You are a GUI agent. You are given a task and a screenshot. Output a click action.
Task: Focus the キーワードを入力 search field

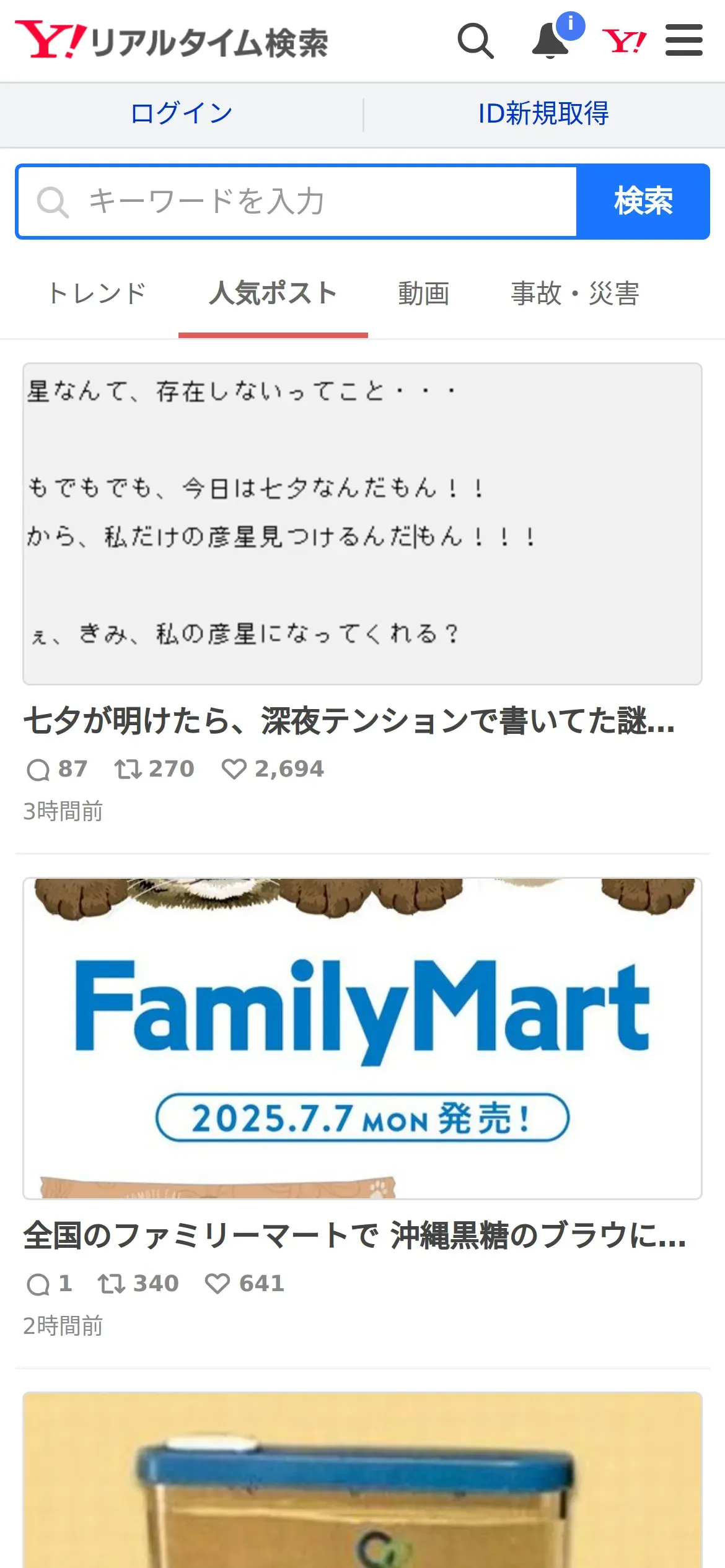297,201
